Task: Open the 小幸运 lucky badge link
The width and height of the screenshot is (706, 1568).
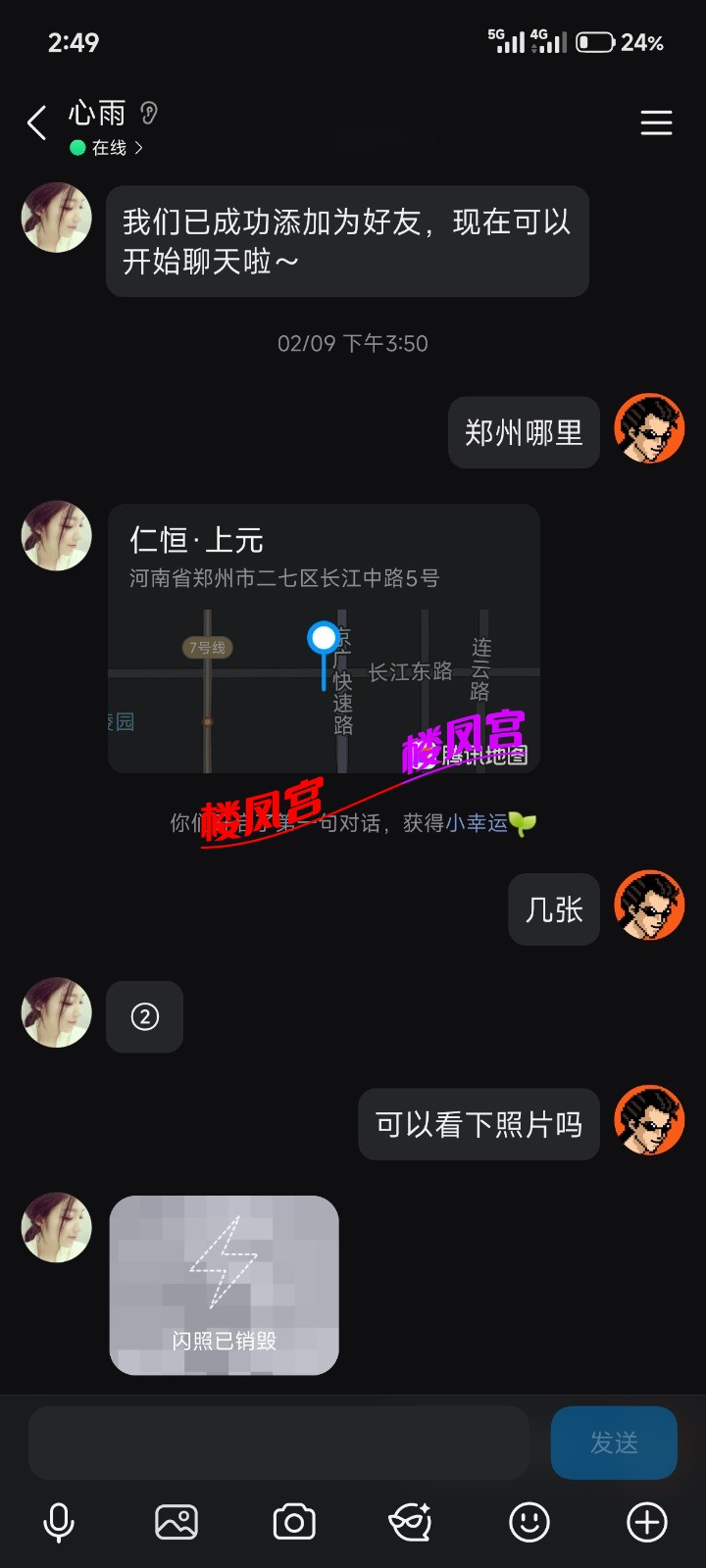Action: pyautogui.click(x=478, y=823)
